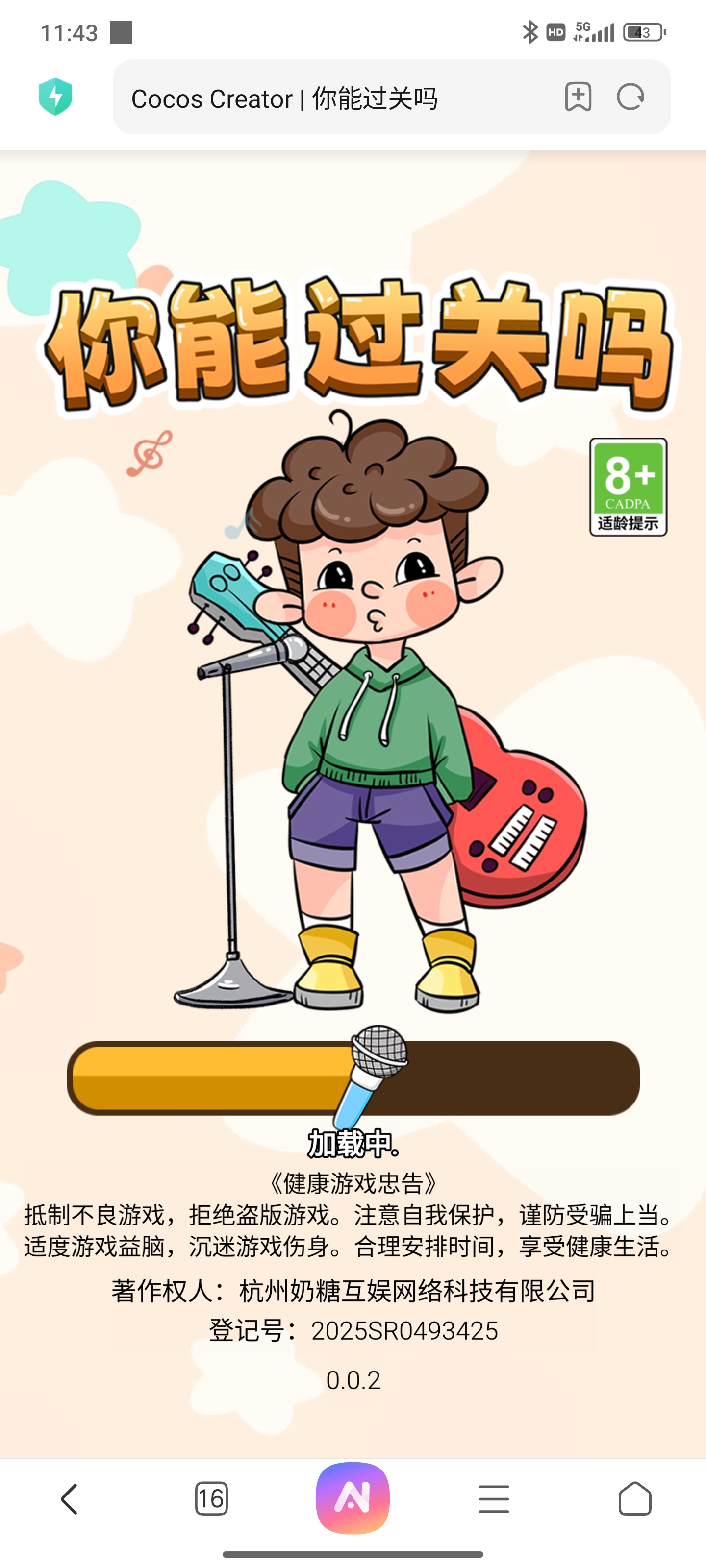This screenshot has width=706, height=1568.
Task: Open the security shield icon
Action: point(55,97)
